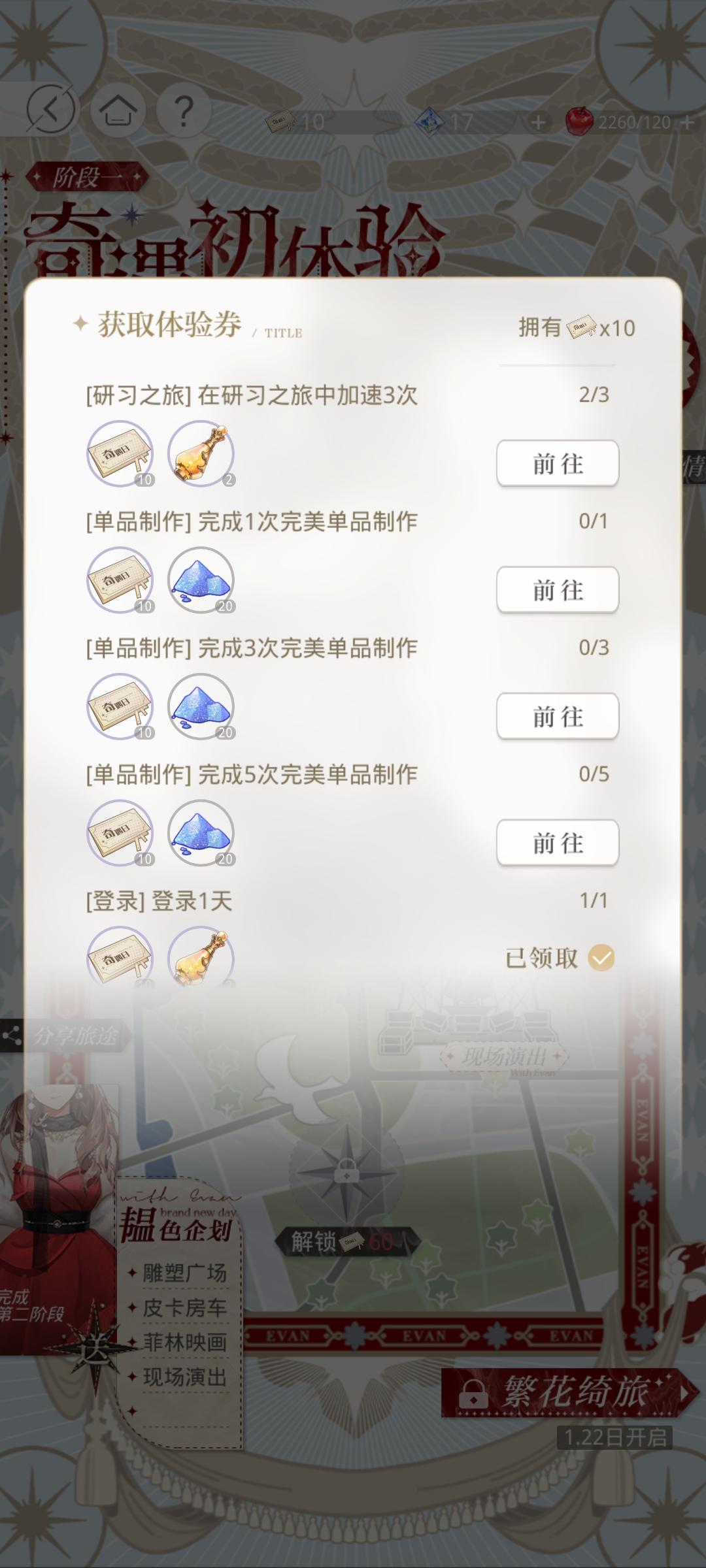Click 前往 for the 研习之旅 acceleration task

(557, 463)
